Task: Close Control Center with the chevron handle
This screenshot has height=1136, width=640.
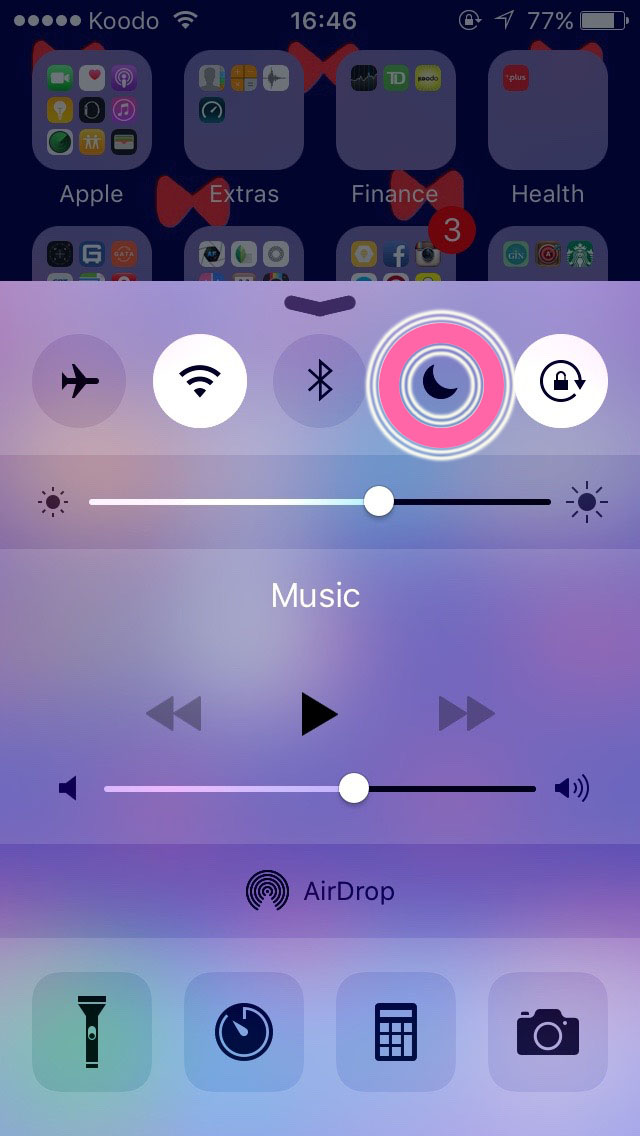Action: pos(320,303)
